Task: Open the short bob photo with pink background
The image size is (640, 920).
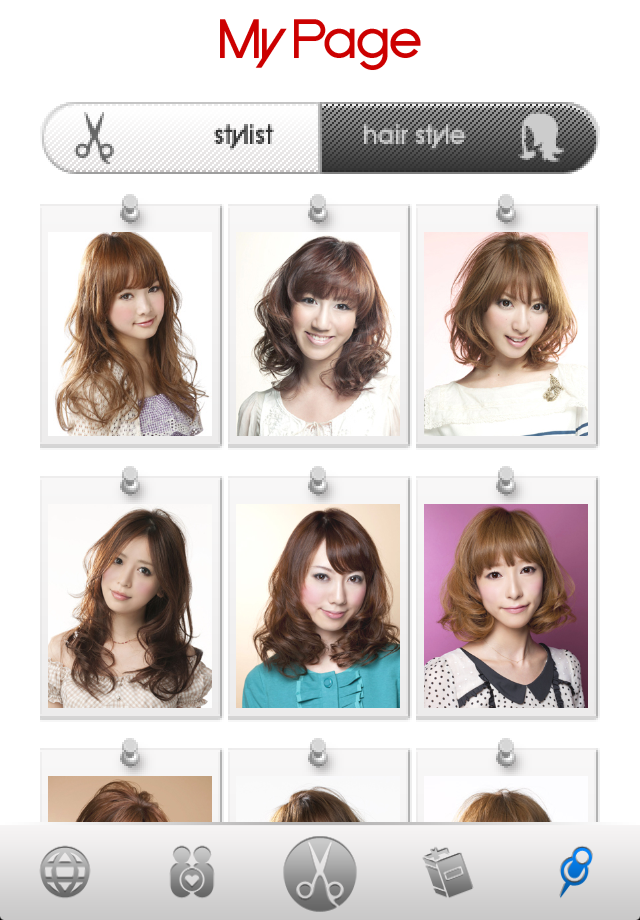Action: [x=506, y=333]
